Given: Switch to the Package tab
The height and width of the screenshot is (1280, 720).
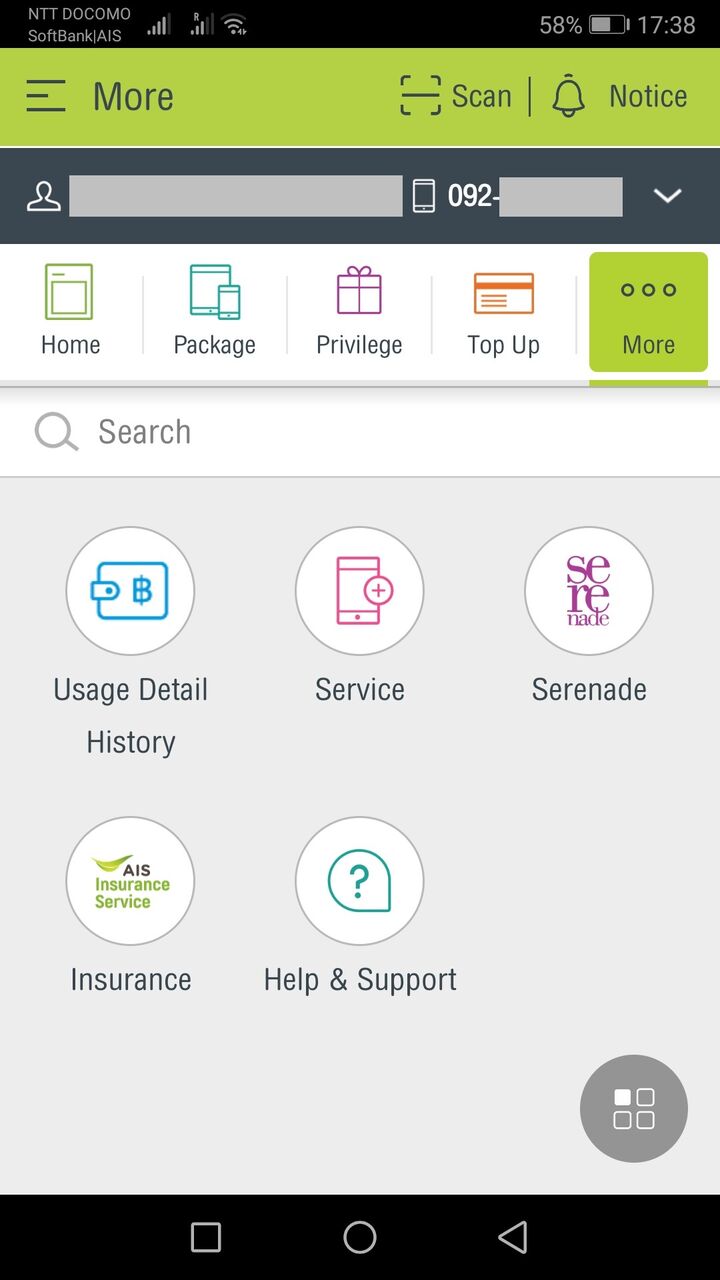Looking at the screenshot, I should 215,310.
